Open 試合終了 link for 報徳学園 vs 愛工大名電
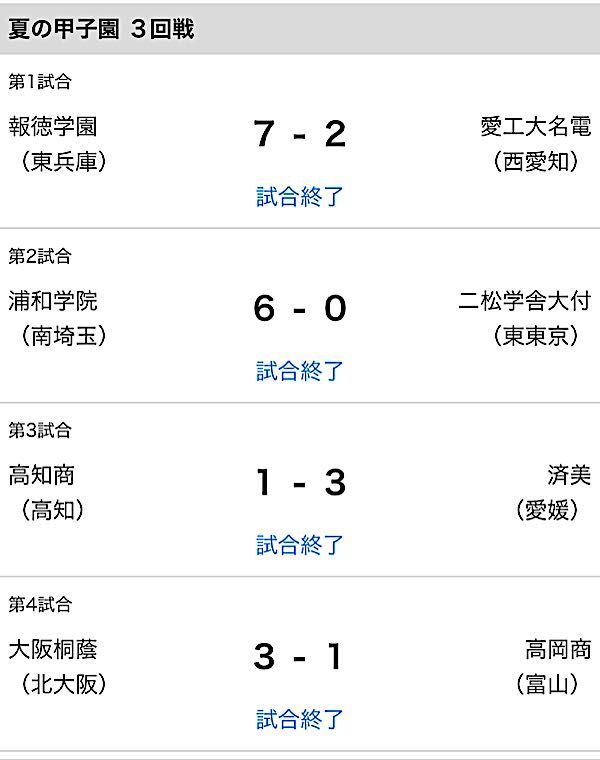The image size is (600, 760). click(300, 197)
